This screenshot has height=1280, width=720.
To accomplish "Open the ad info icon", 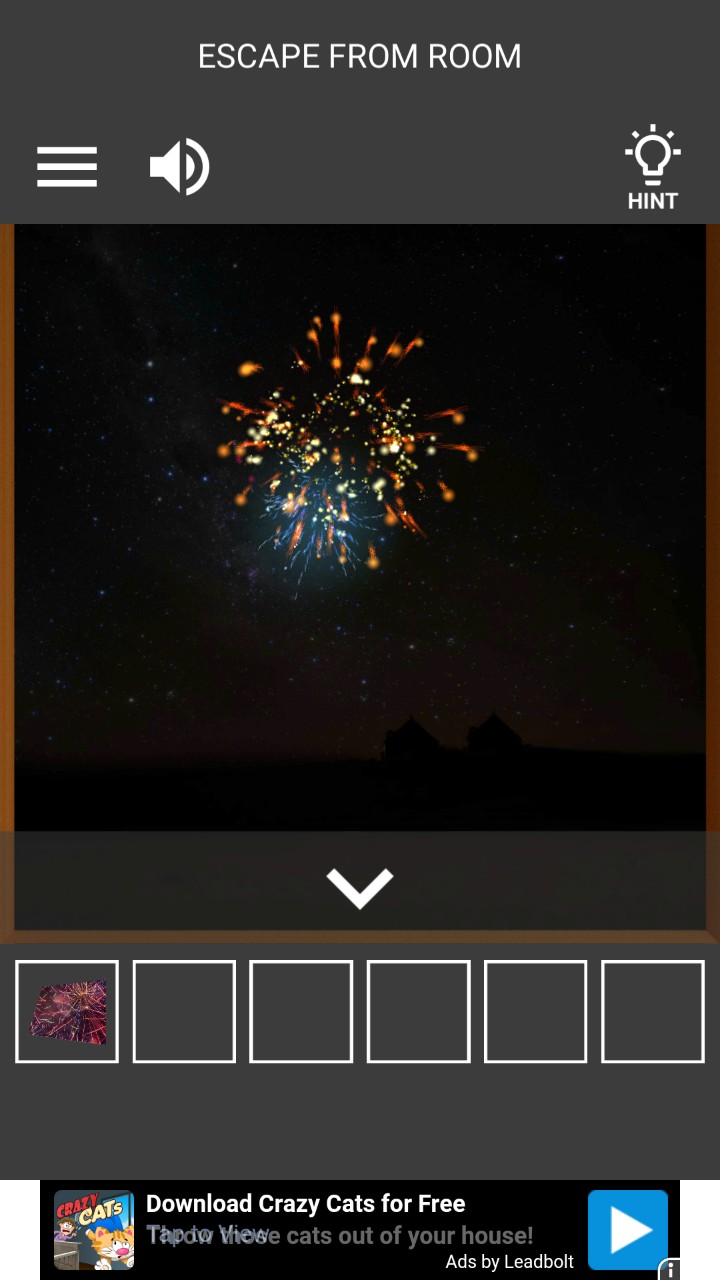I will pyautogui.click(x=670, y=1269).
